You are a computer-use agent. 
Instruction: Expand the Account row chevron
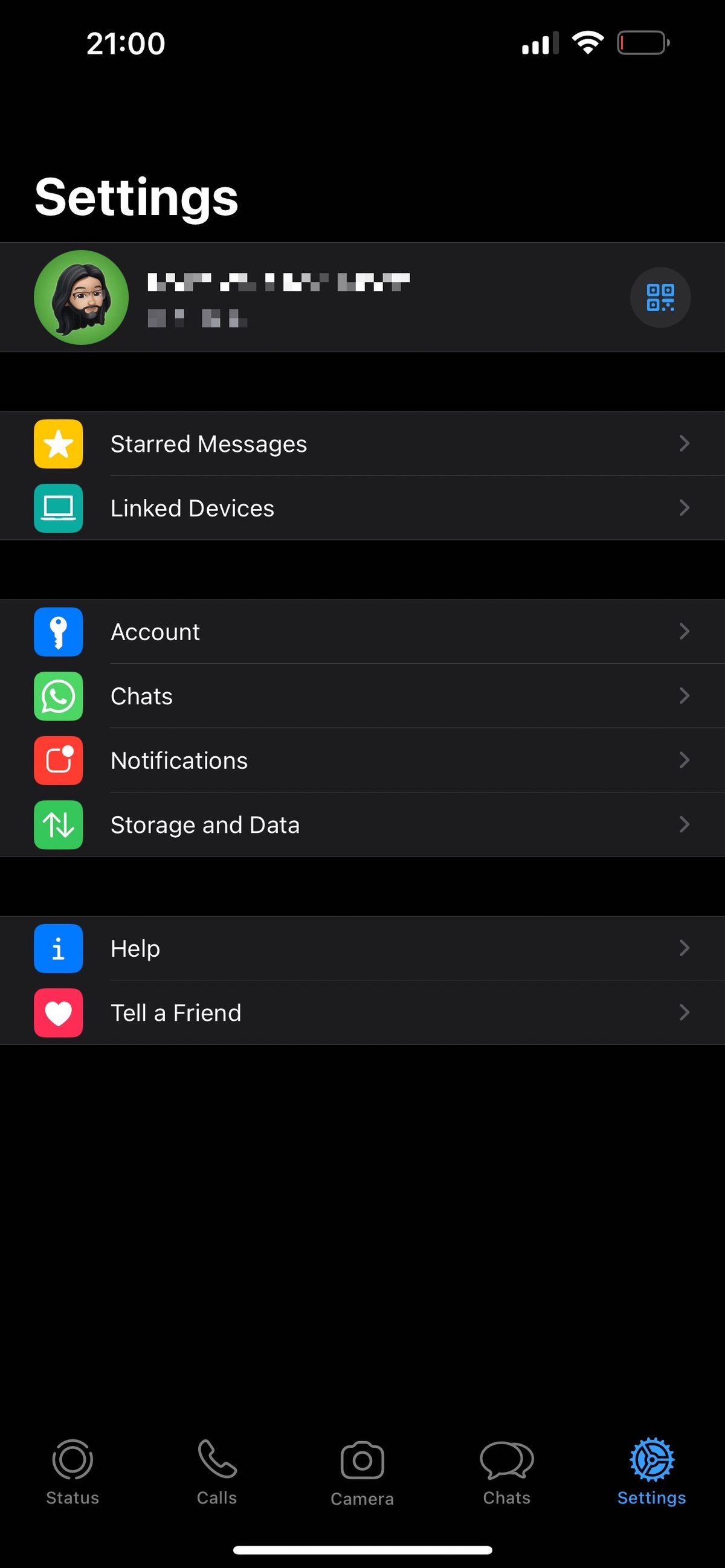point(684,632)
